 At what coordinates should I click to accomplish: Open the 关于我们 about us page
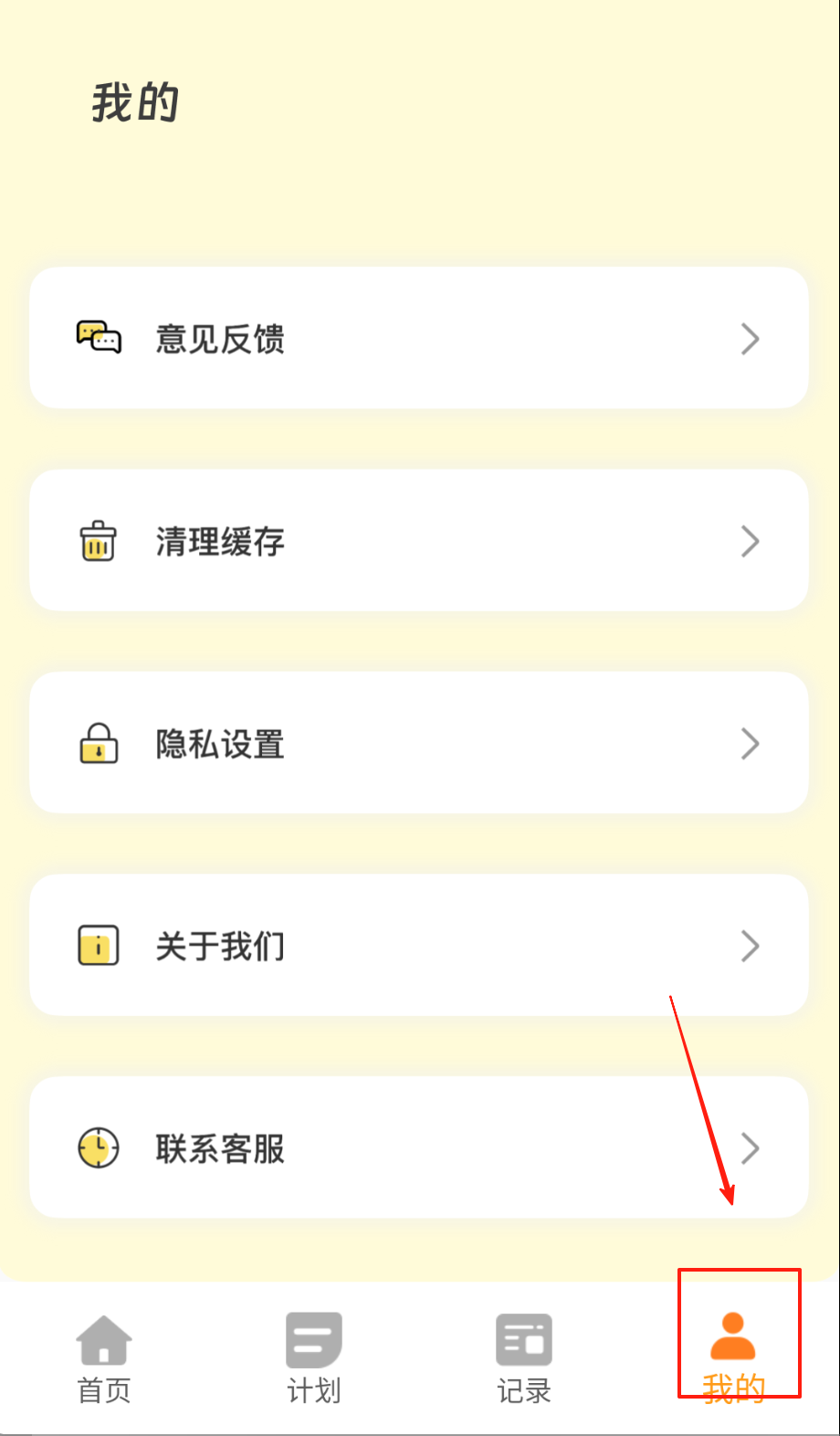(x=419, y=945)
